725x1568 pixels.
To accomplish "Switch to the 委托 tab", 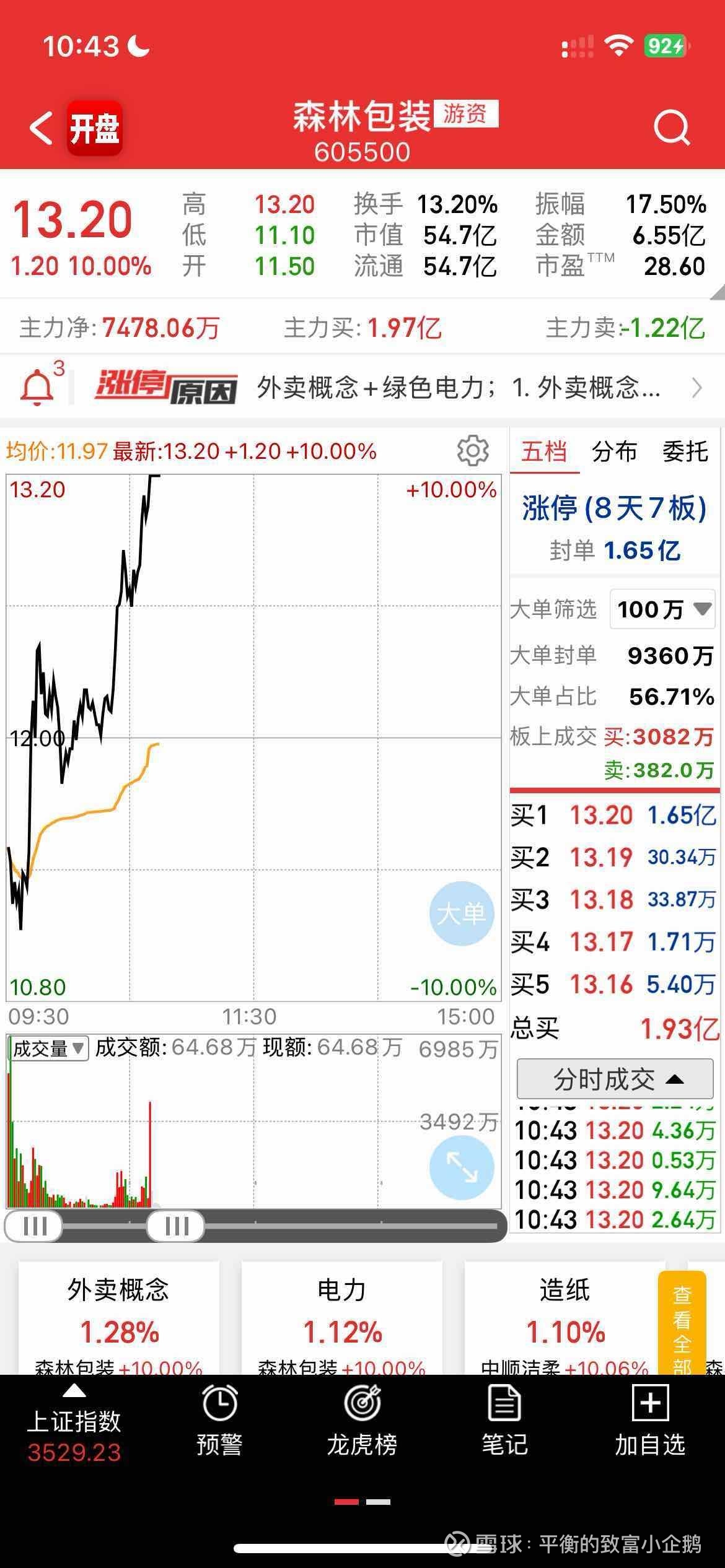I will pos(685,451).
